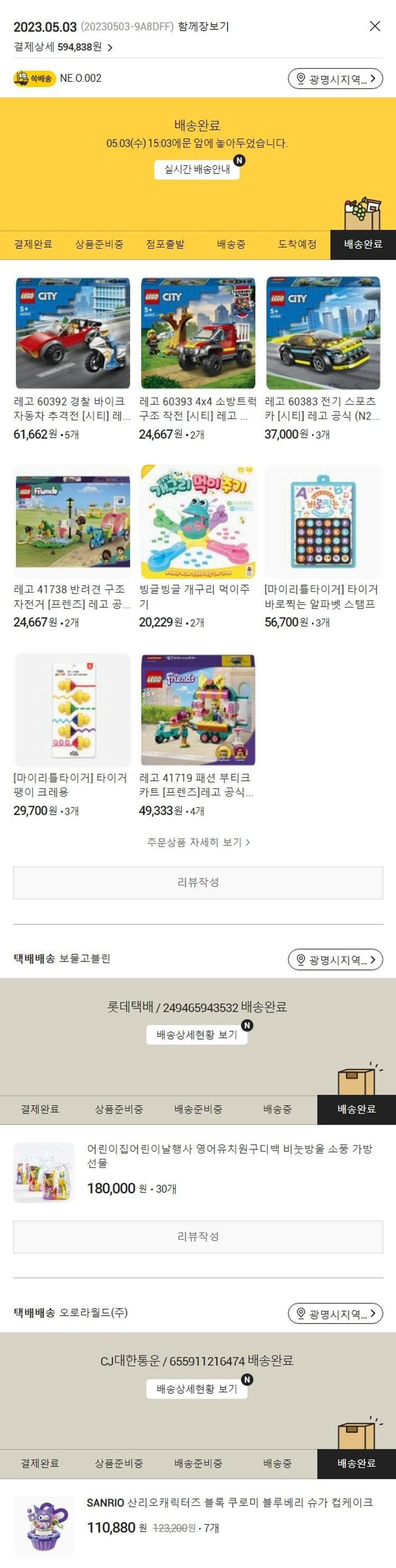Open SANRIO 쿠로미 블록 item
The width and height of the screenshot is (396, 1568).
tap(229, 1502)
